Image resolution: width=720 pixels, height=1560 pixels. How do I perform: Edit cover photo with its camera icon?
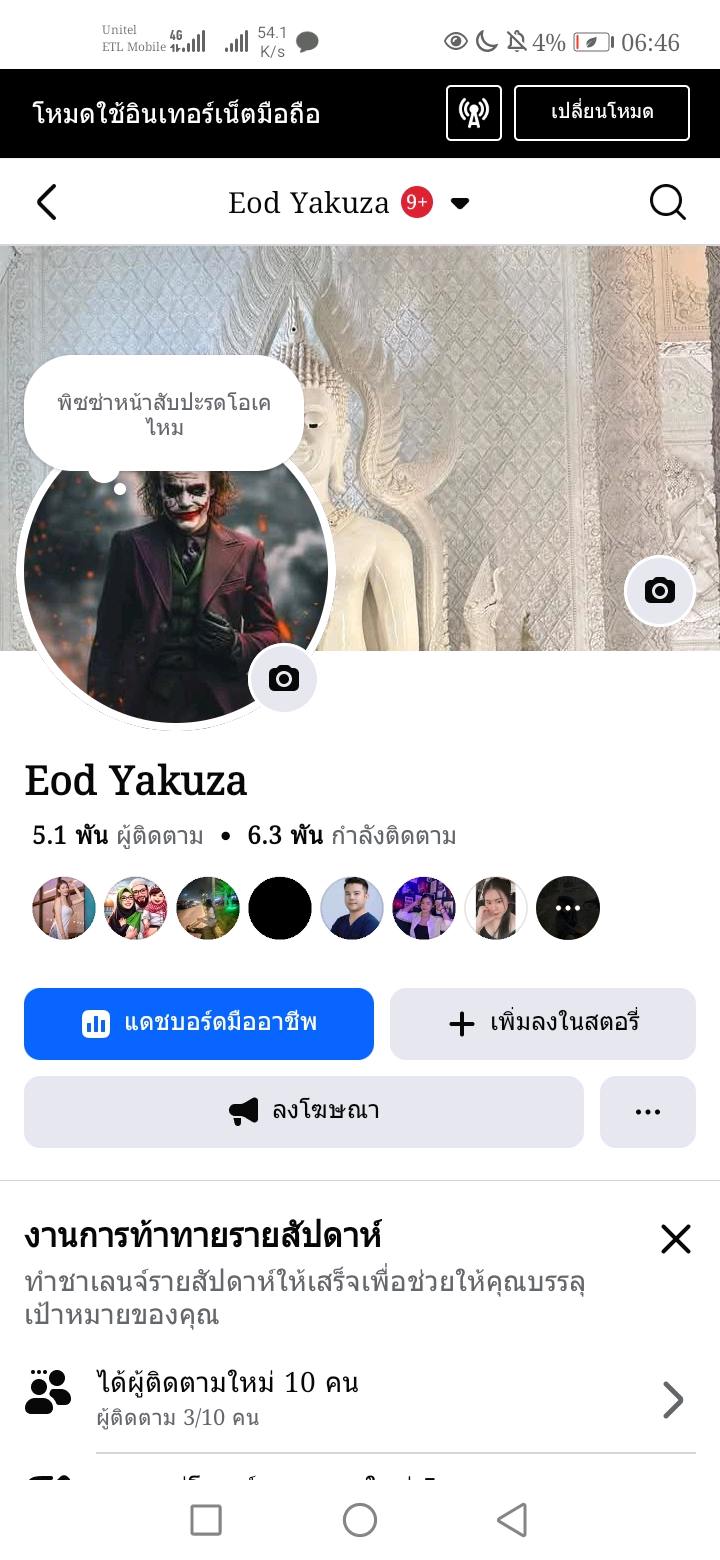click(x=659, y=591)
